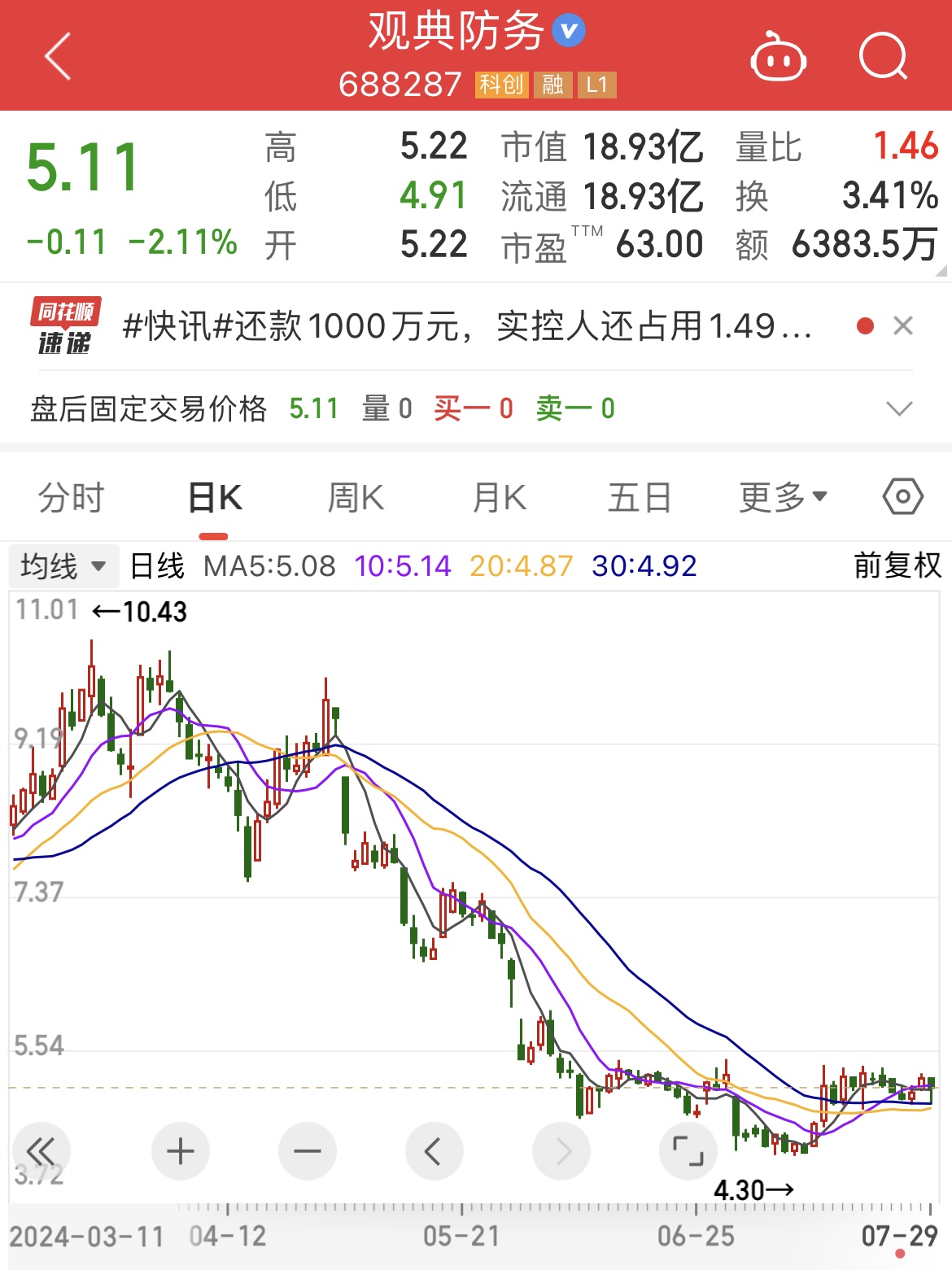Screen dimensions: 952x1270
Task: Move chart left with the single arrow
Action: pos(435,1151)
